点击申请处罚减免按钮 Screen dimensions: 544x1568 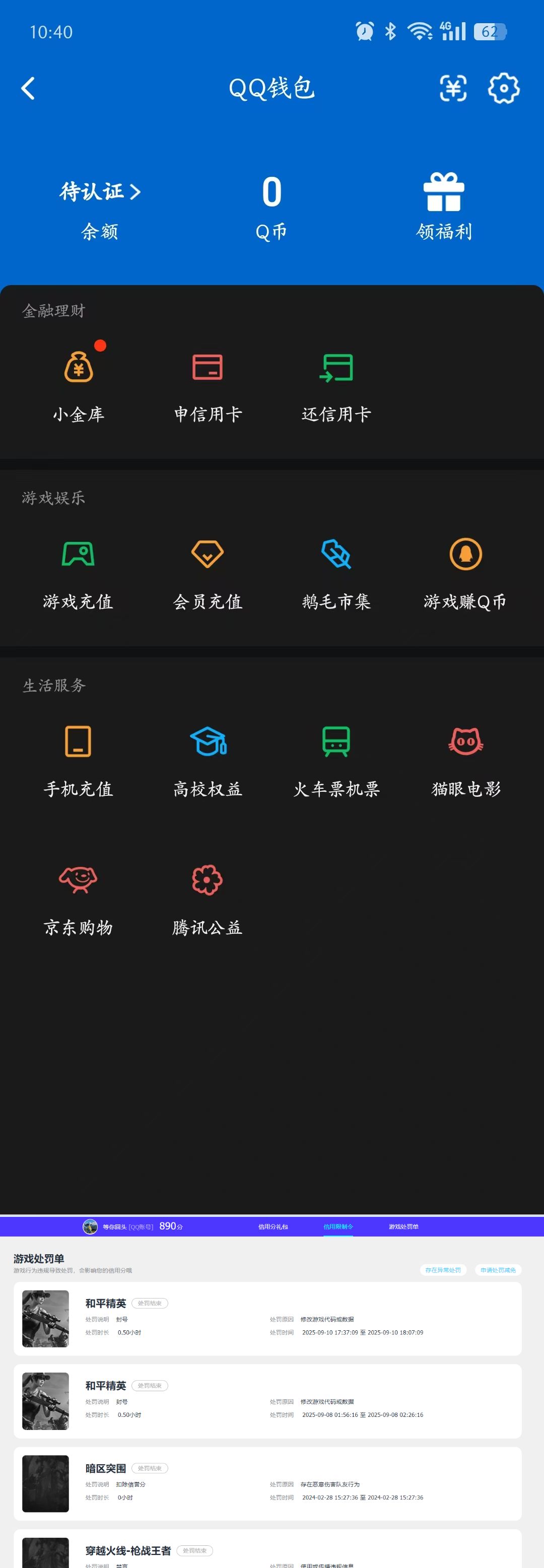499,1270
